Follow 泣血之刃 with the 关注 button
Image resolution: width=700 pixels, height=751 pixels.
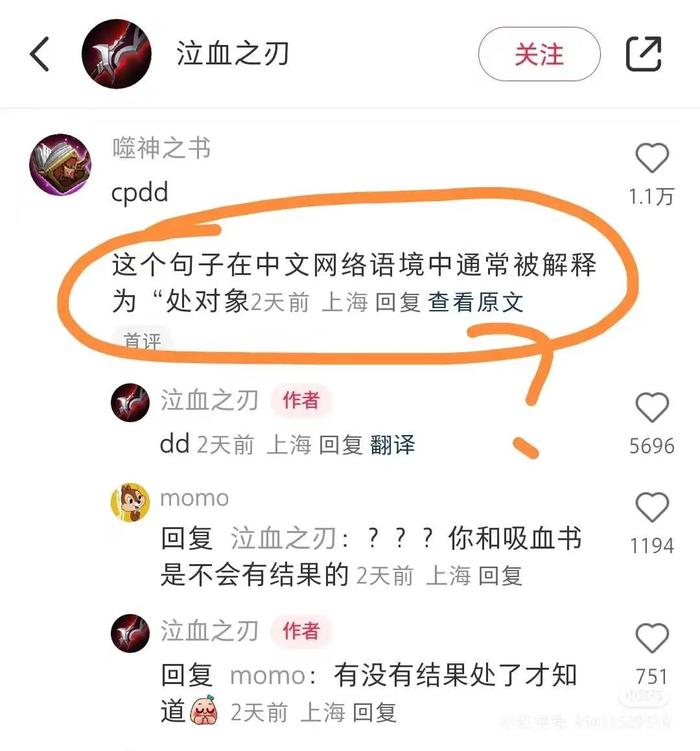click(539, 54)
